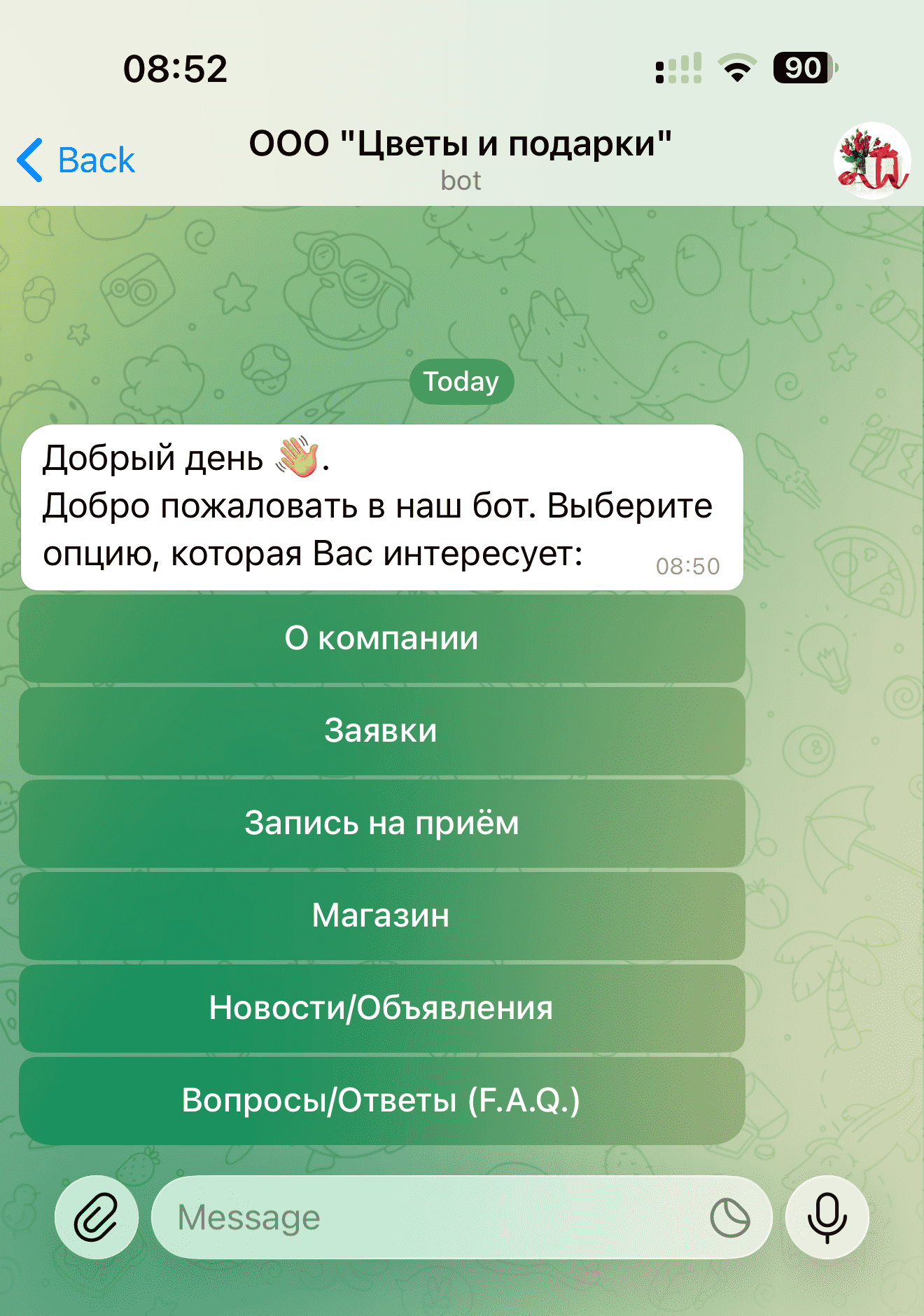Open «Вопросы/Ответы (F.A.Q.)»
This screenshot has width=924, height=1316.
point(381,1100)
